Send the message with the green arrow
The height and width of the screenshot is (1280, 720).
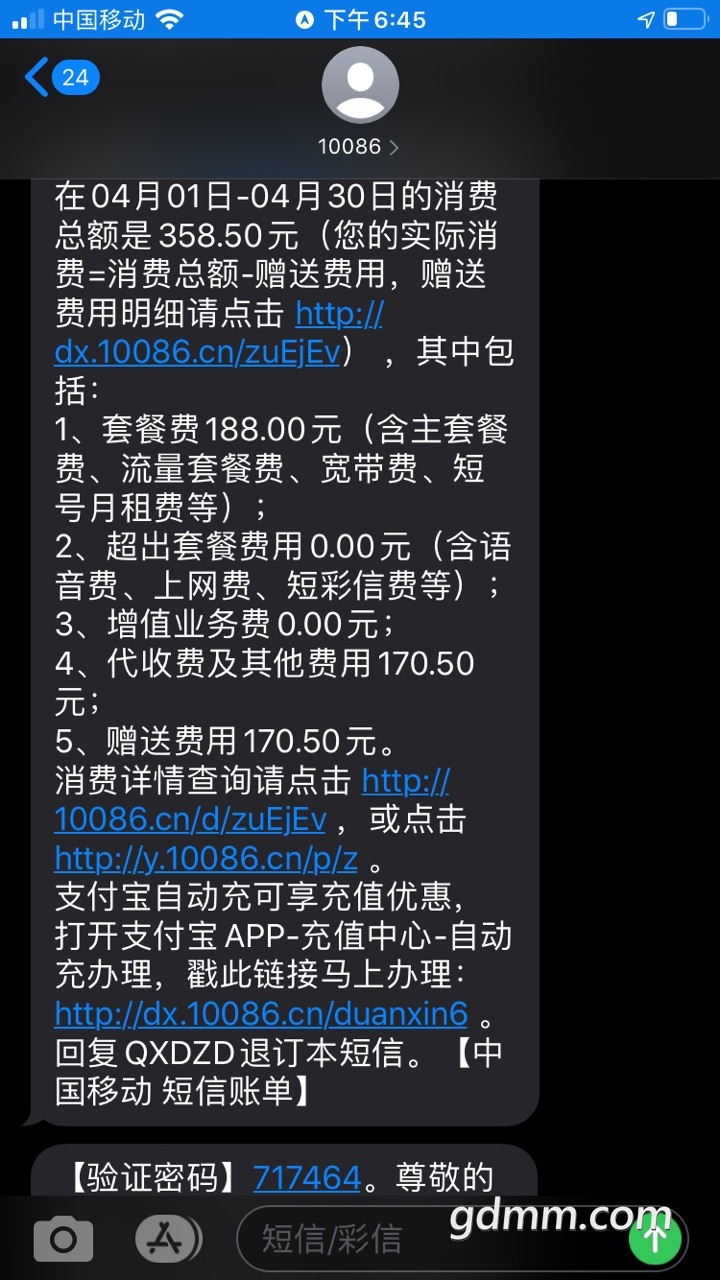[x=655, y=1240]
